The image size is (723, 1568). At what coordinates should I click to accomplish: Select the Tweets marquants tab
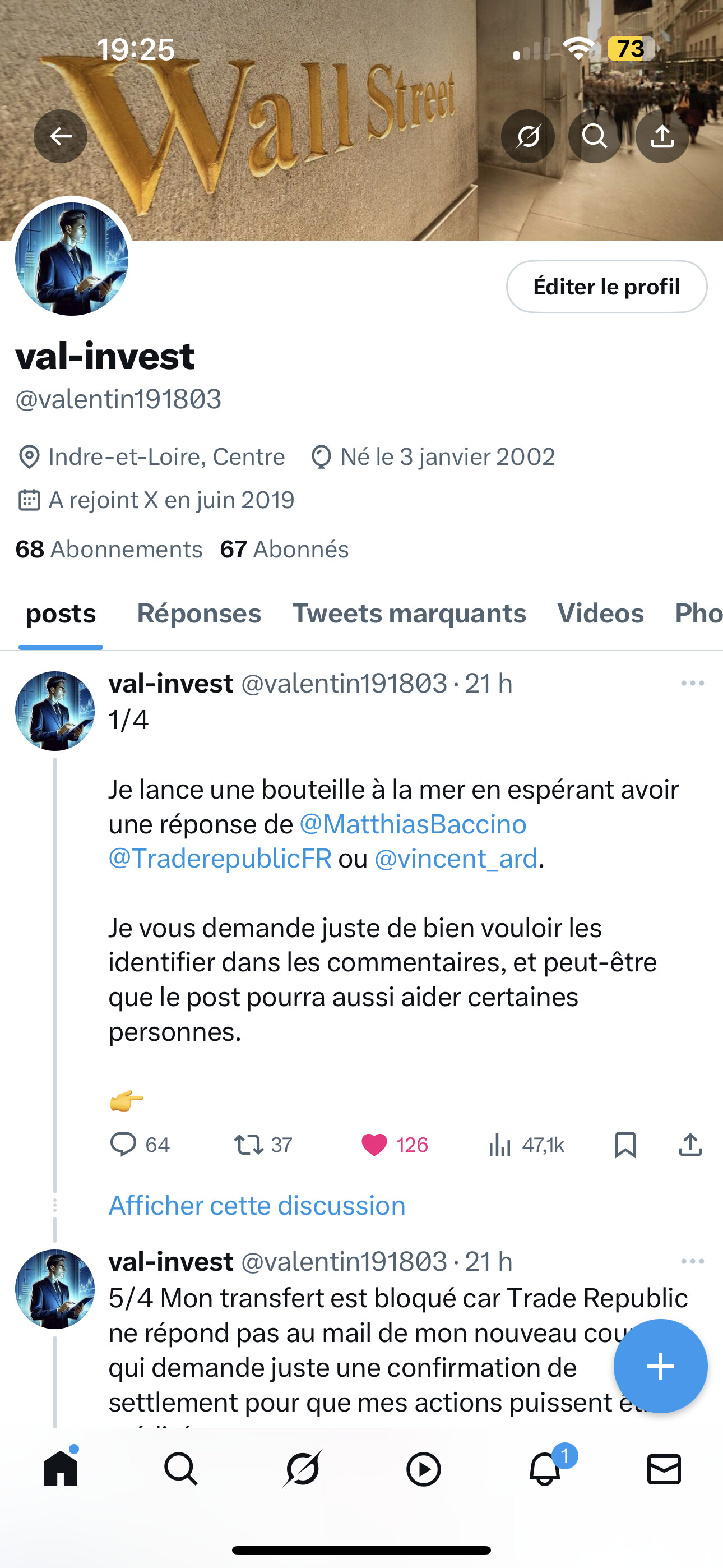tap(409, 614)
